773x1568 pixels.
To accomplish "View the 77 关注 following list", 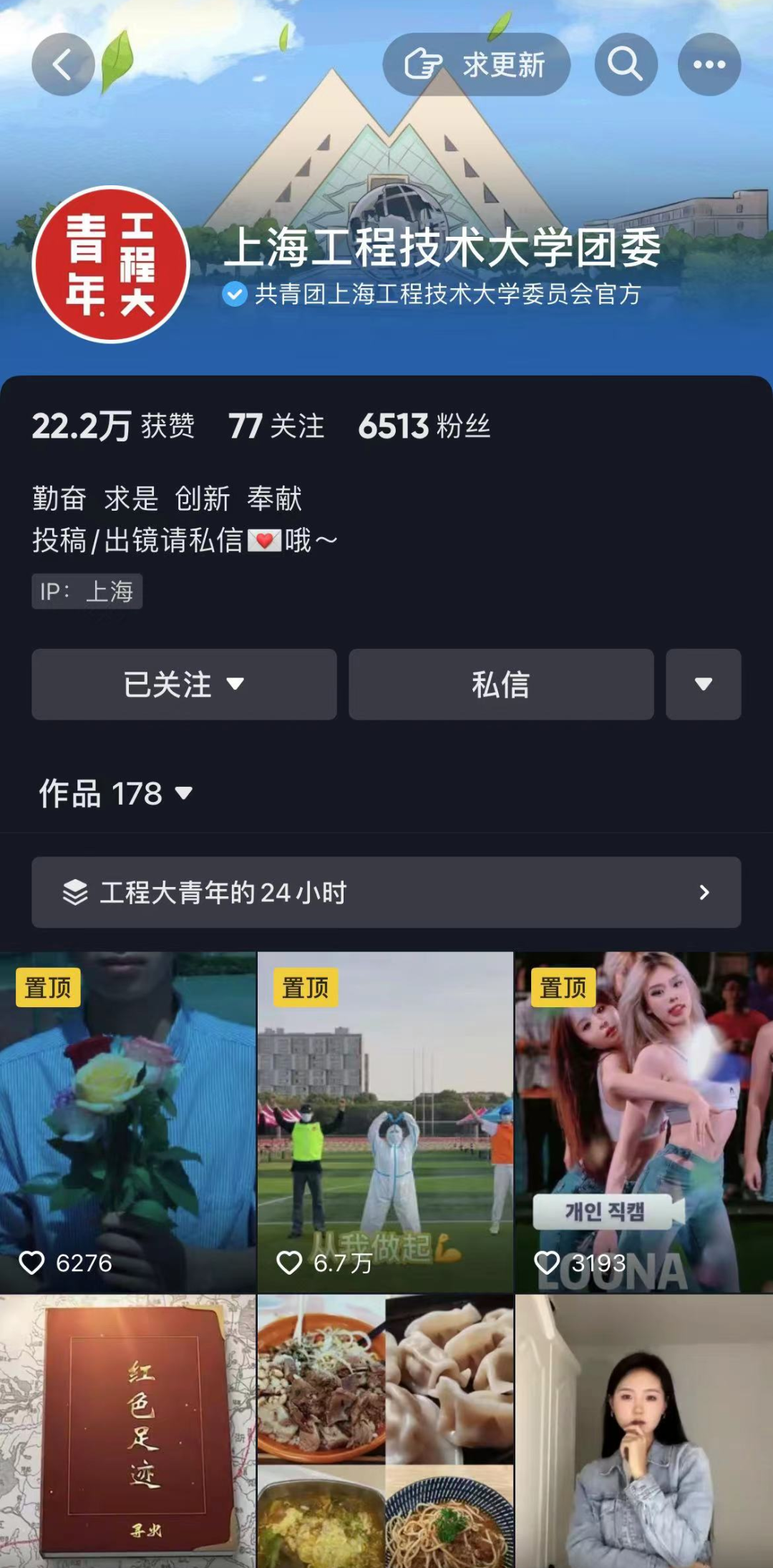I will tap(276, 426).
